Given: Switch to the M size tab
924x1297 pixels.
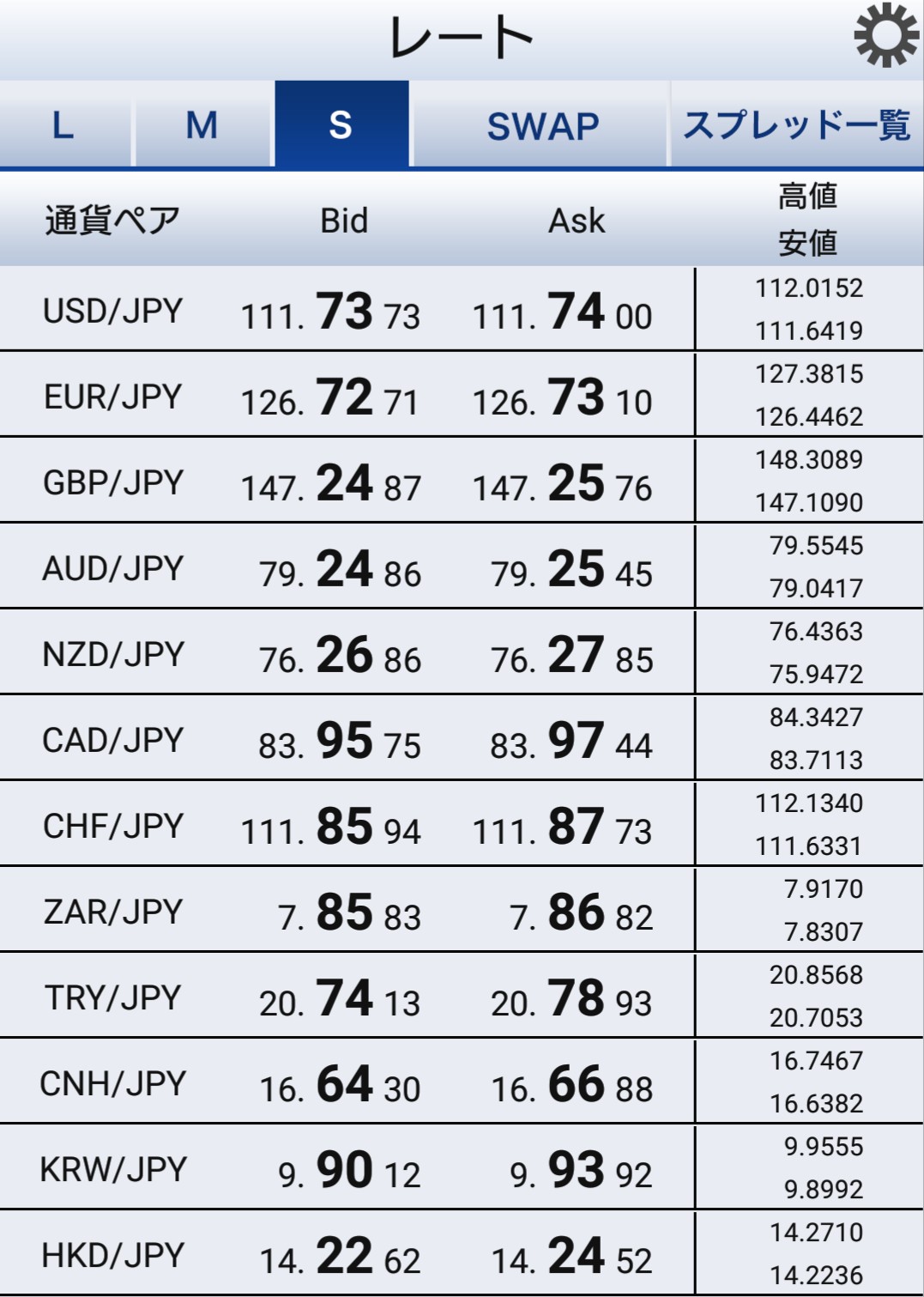Looking at the screenshot, I should [202, 125].
